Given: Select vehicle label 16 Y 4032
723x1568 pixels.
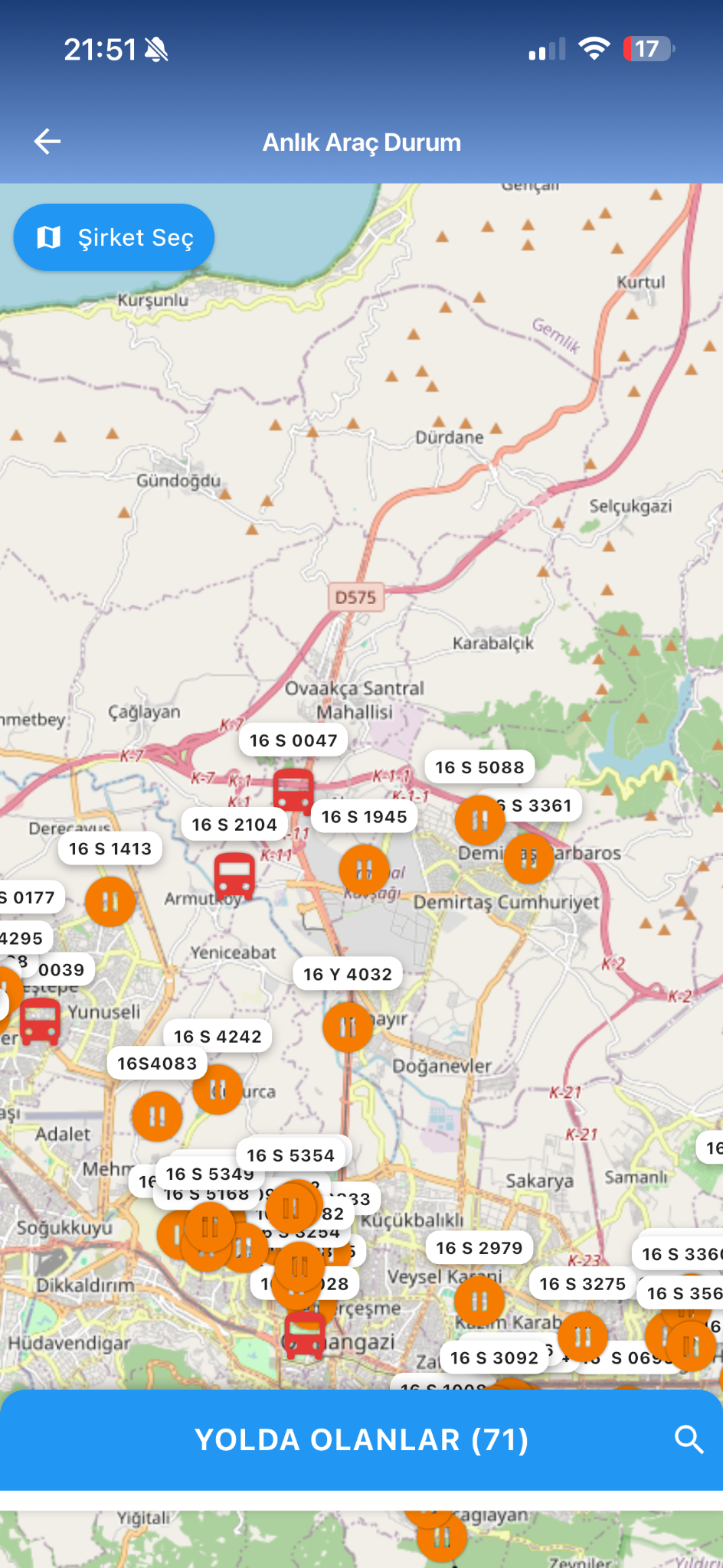Looking at the screenshot, I should point(348,974).
